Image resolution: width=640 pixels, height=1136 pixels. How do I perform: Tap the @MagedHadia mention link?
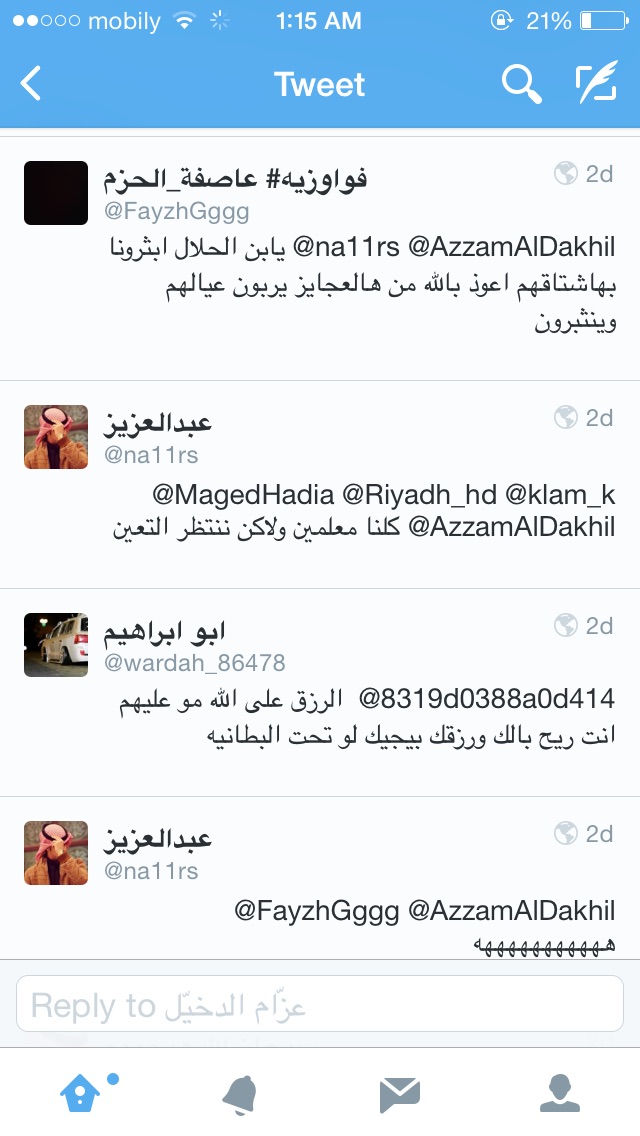pos(243,495)
